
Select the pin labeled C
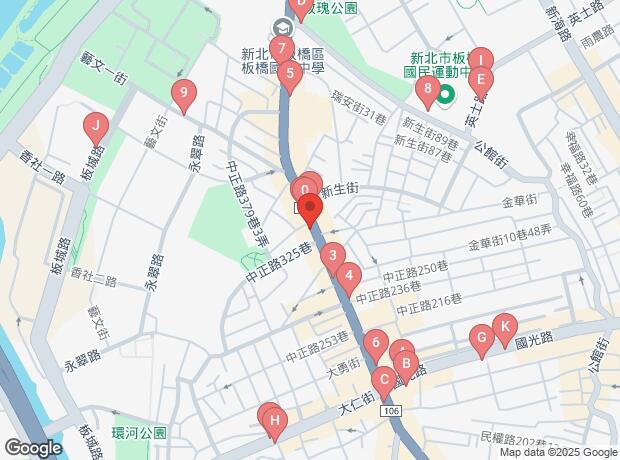383,380
